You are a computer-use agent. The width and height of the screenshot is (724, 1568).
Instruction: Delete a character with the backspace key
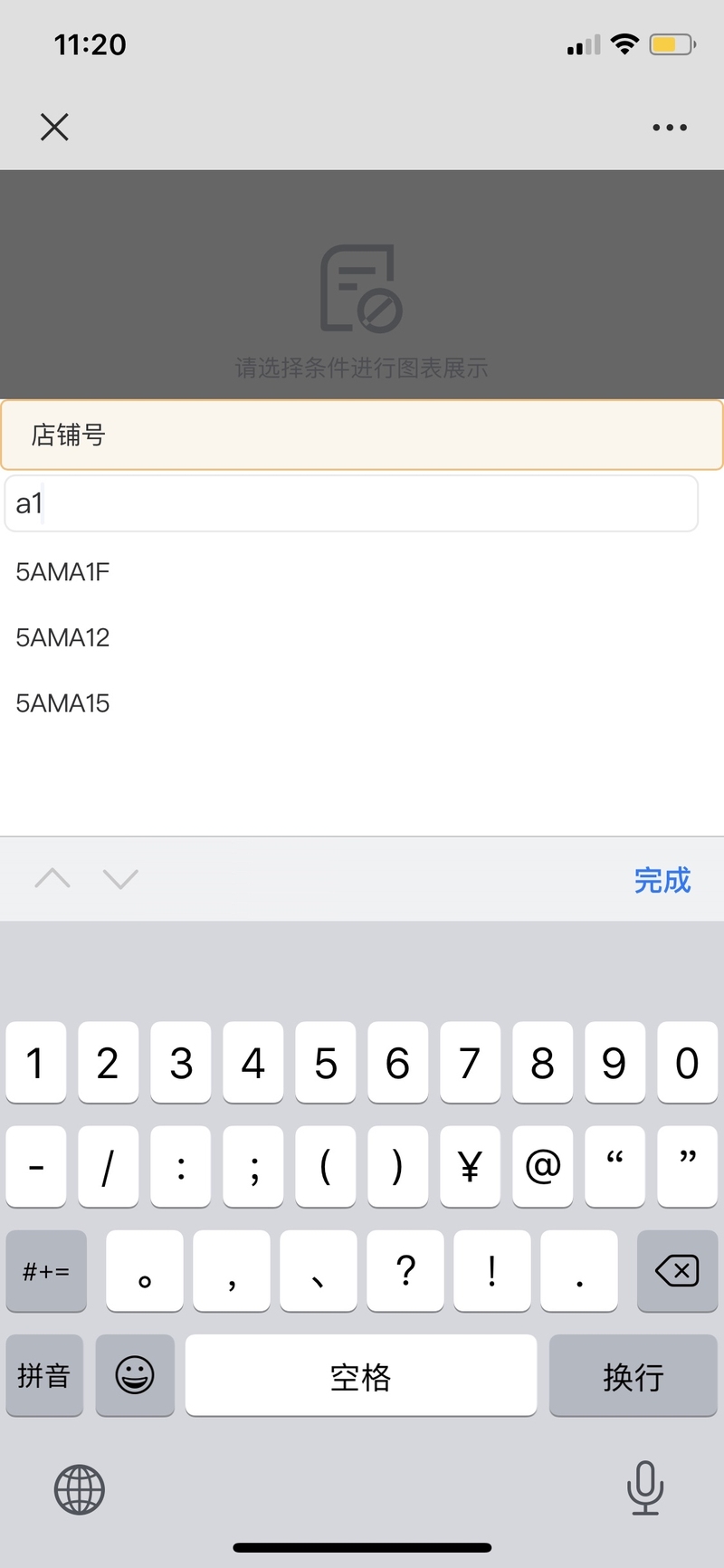point(677,1271)
